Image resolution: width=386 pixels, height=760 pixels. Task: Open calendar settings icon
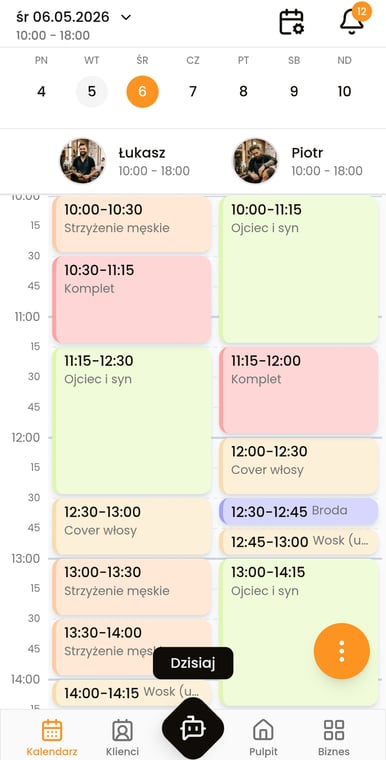tap(292, 22)
